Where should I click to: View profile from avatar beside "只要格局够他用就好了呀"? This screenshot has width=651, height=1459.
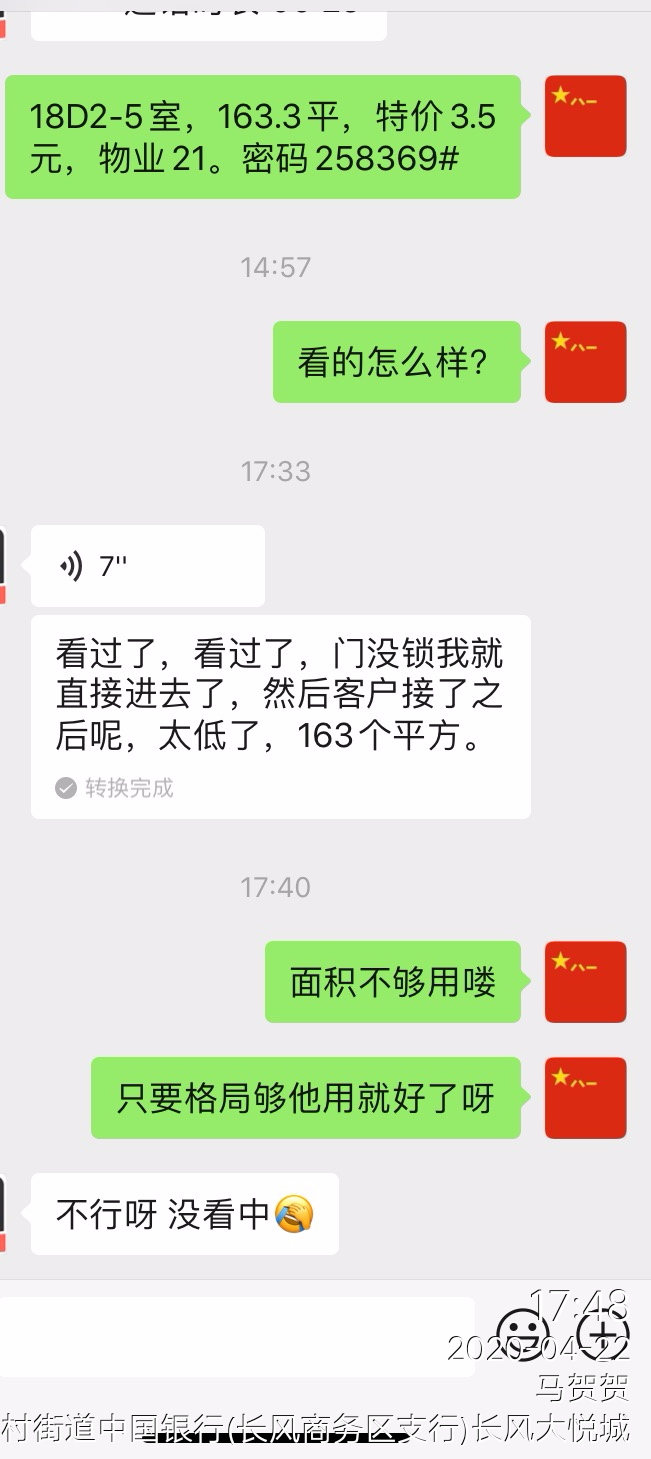(x=585, y=1098)
